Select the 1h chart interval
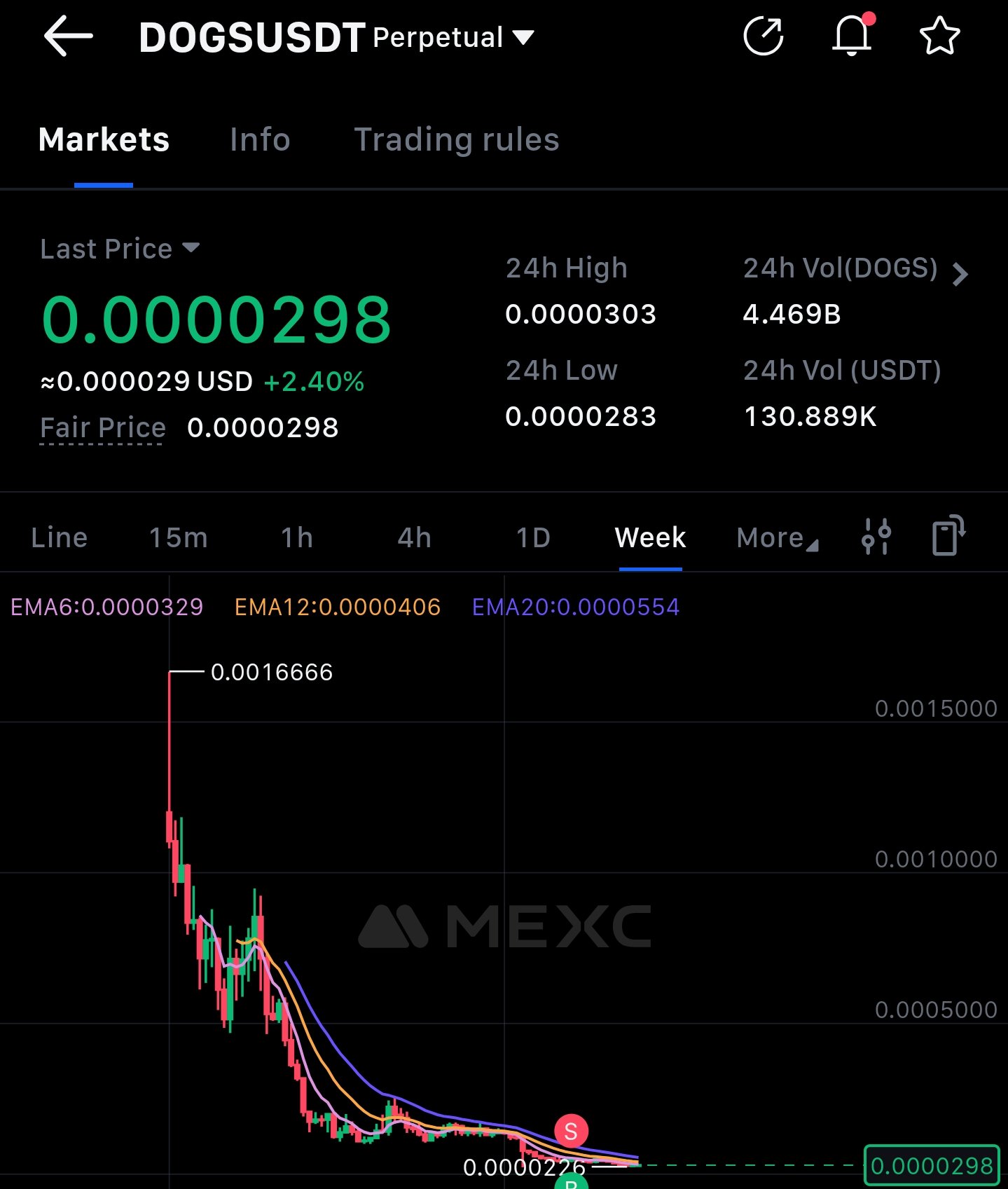1008x1189 pixels. (x=297, y=537)
